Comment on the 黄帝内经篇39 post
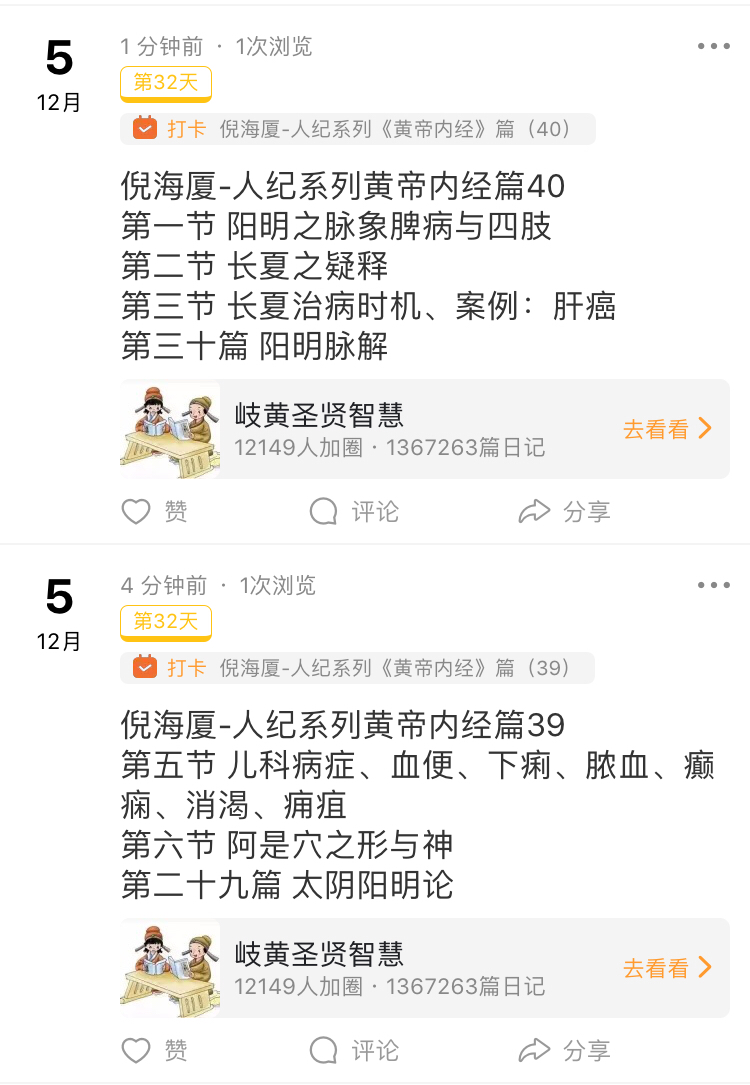This screenshot has height=1085, width=750. point(354,1050)
